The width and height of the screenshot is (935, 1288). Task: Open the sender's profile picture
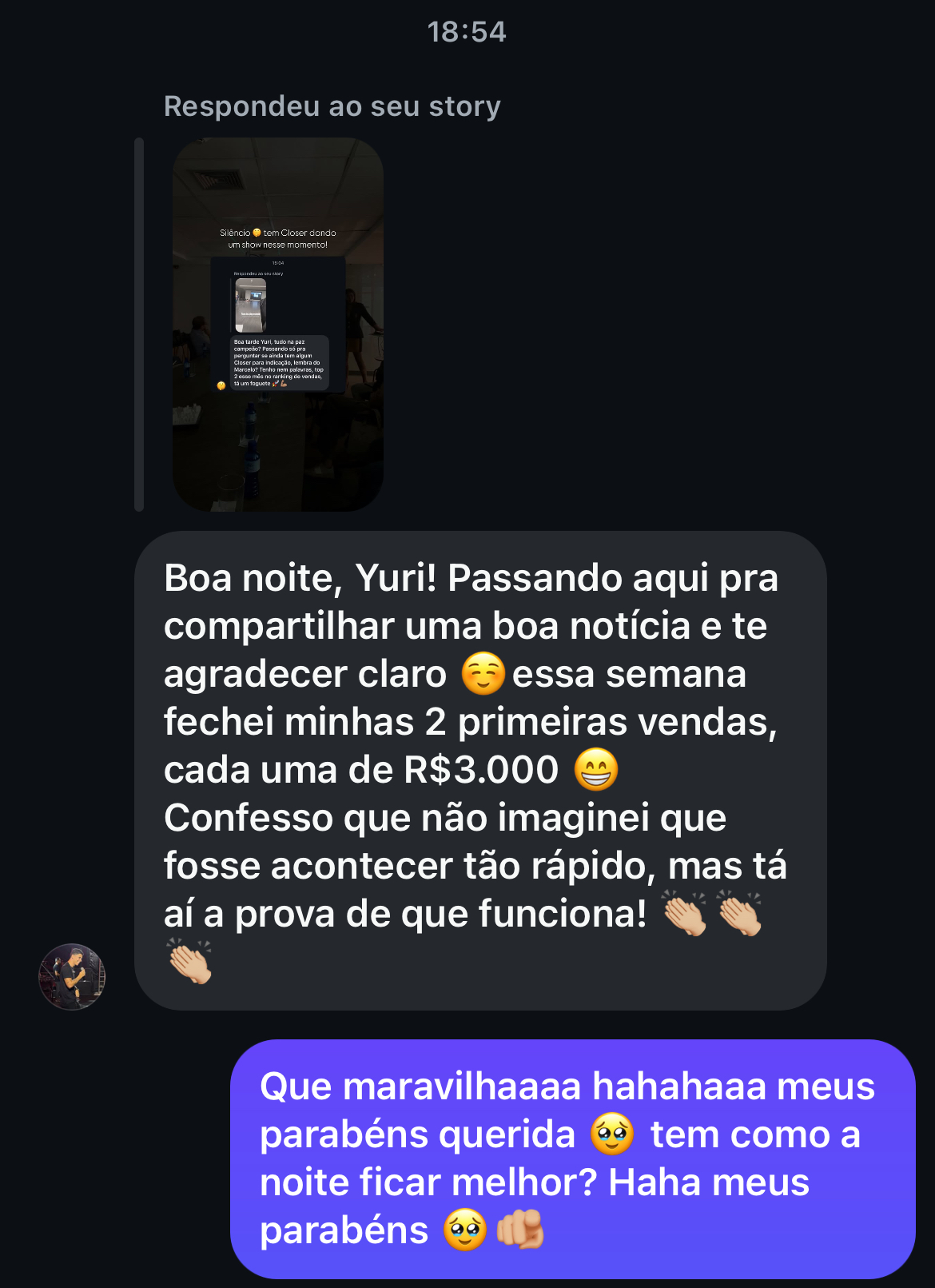[72, 976]
